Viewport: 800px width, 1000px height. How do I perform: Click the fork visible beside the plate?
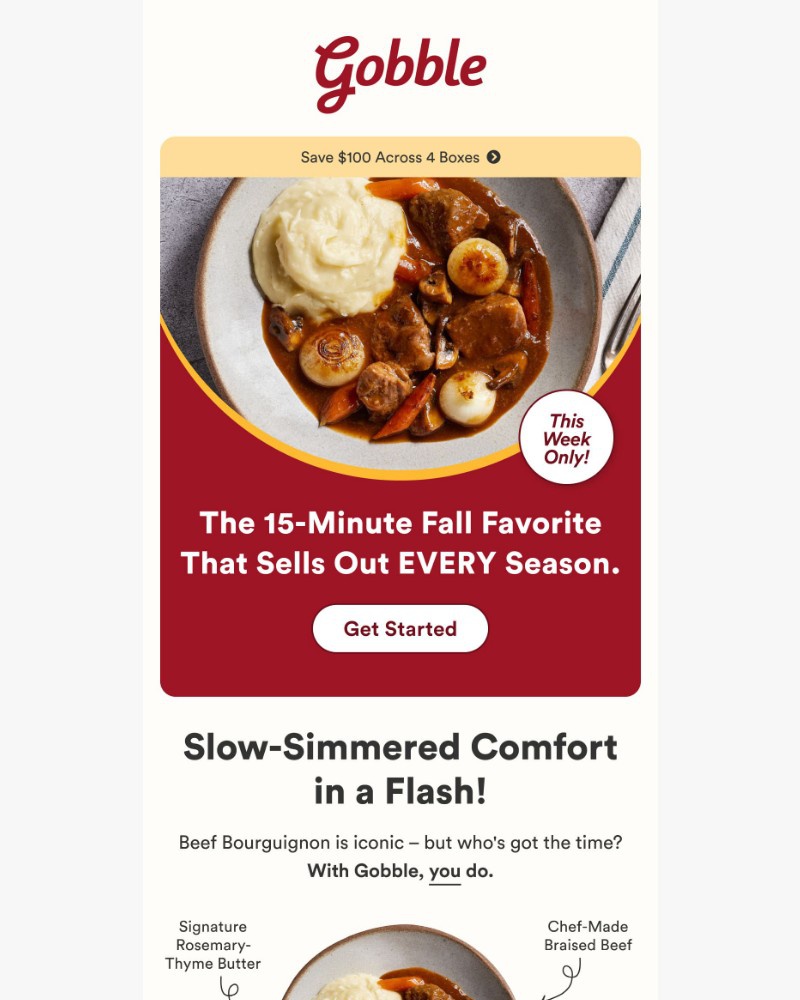pyautogui.click(x=621, y=330)
